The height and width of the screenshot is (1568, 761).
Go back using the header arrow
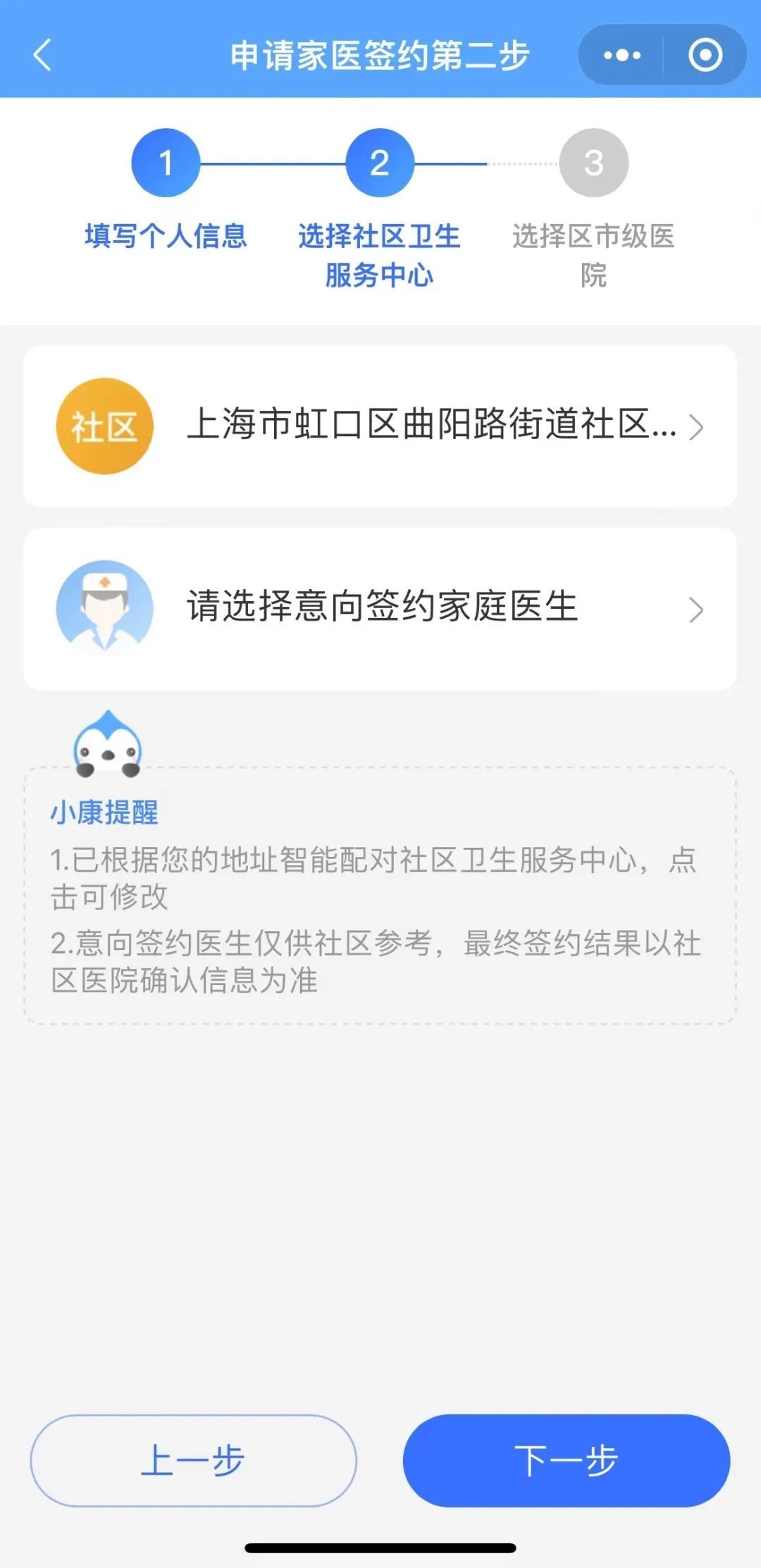click(42, 55)
